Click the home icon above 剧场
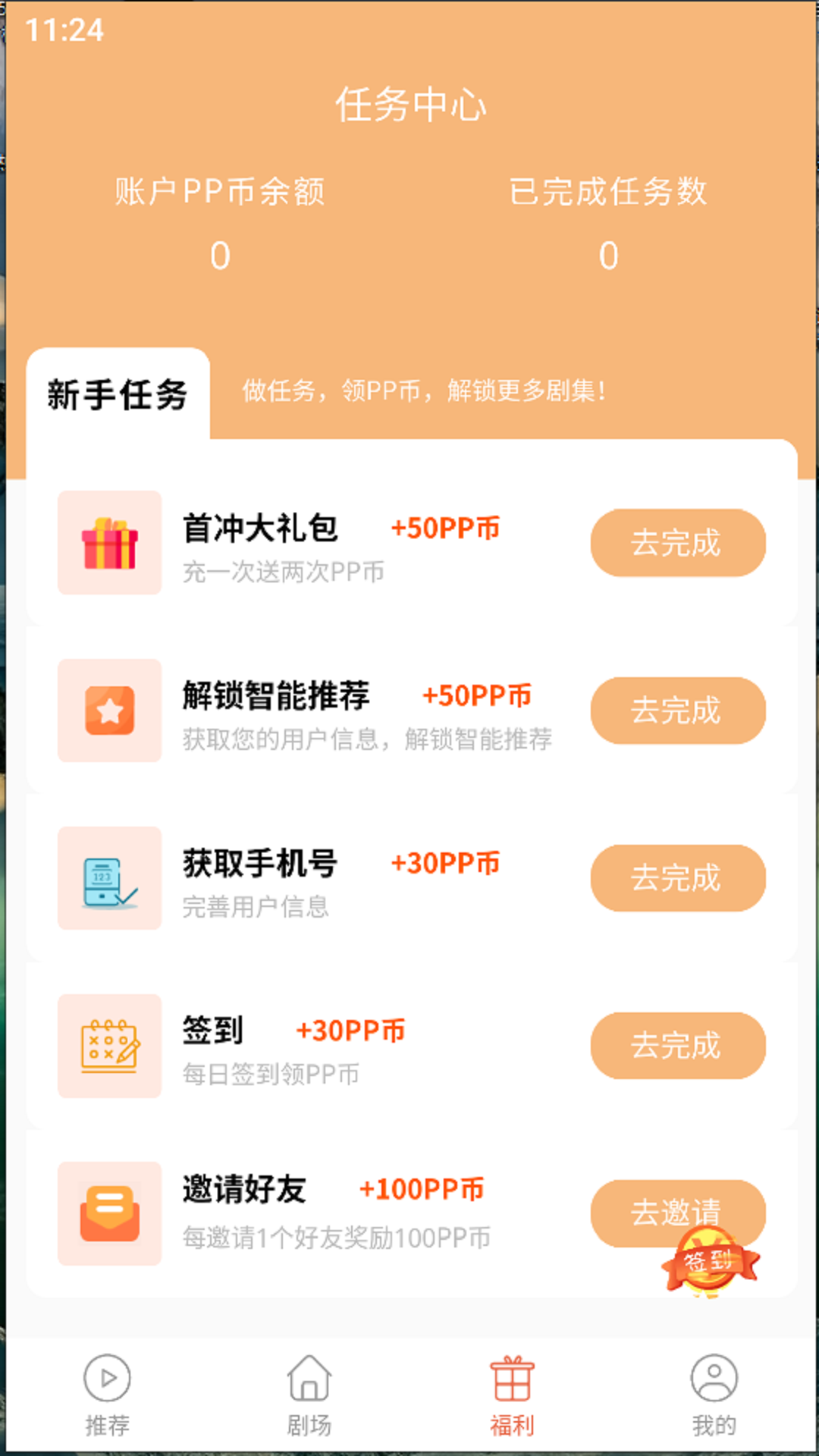The height and width of the screenshot is (1456, 819). (x=309, y=1376)
